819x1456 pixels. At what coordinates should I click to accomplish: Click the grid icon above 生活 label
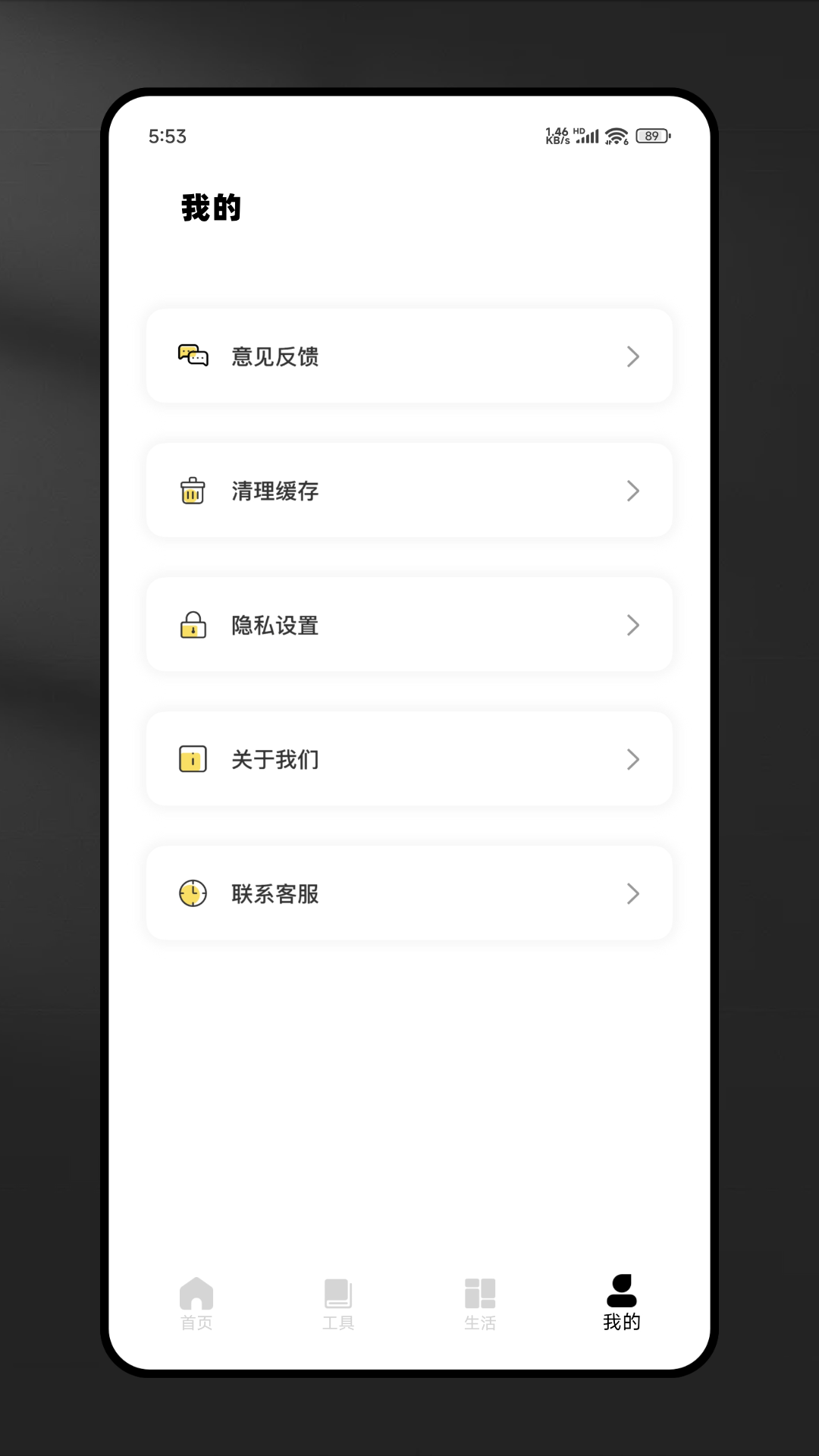point(481,1291)
